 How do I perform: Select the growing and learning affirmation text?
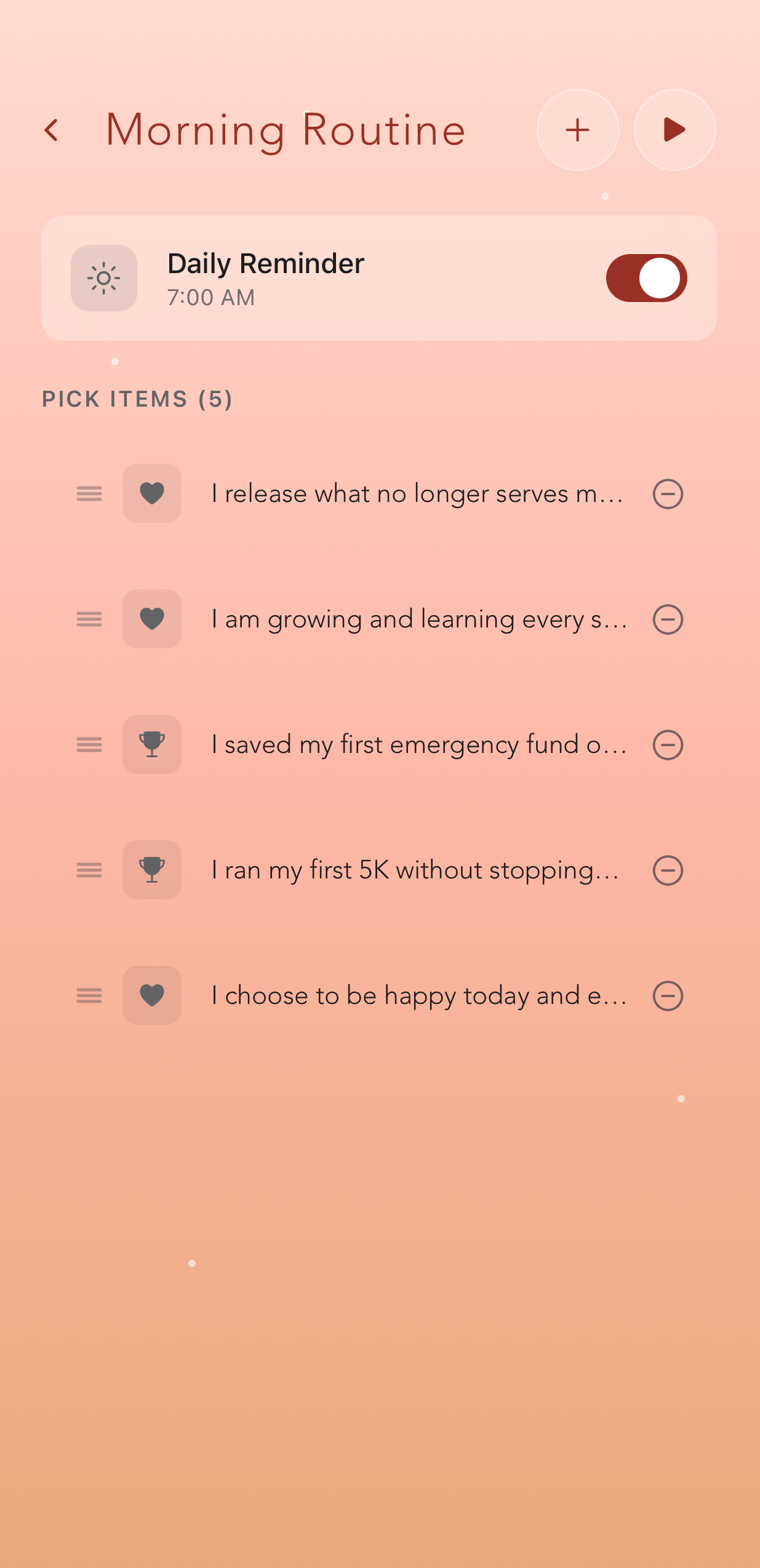click(x=419, y=619)
